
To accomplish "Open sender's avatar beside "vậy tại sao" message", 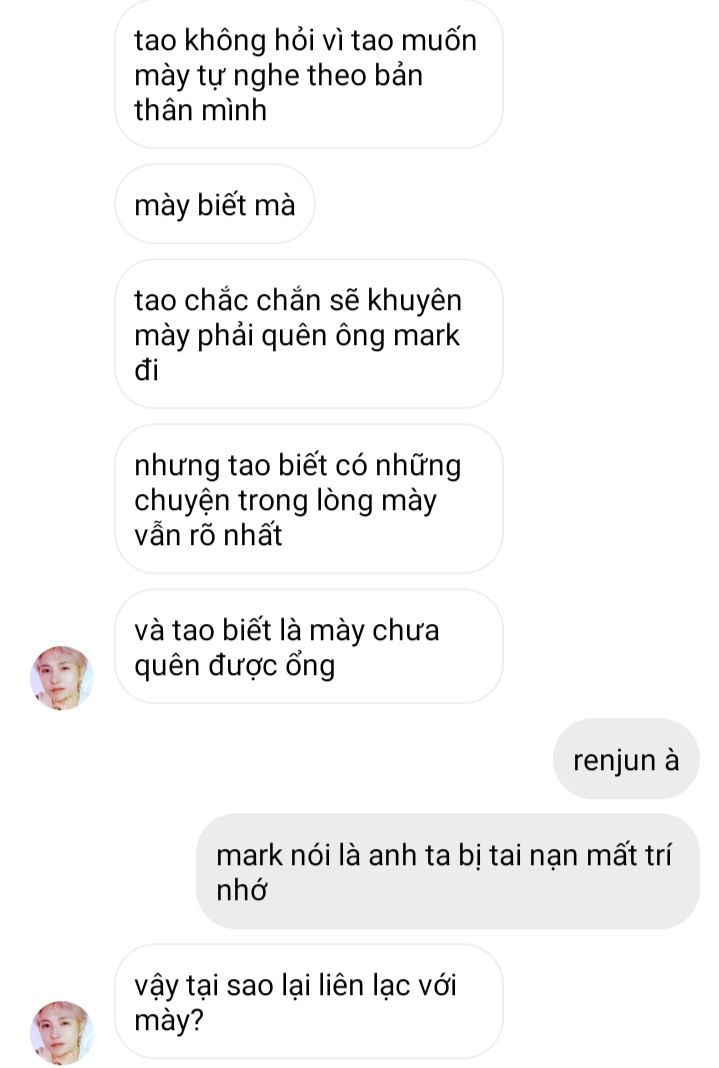I will [62, 1032].
